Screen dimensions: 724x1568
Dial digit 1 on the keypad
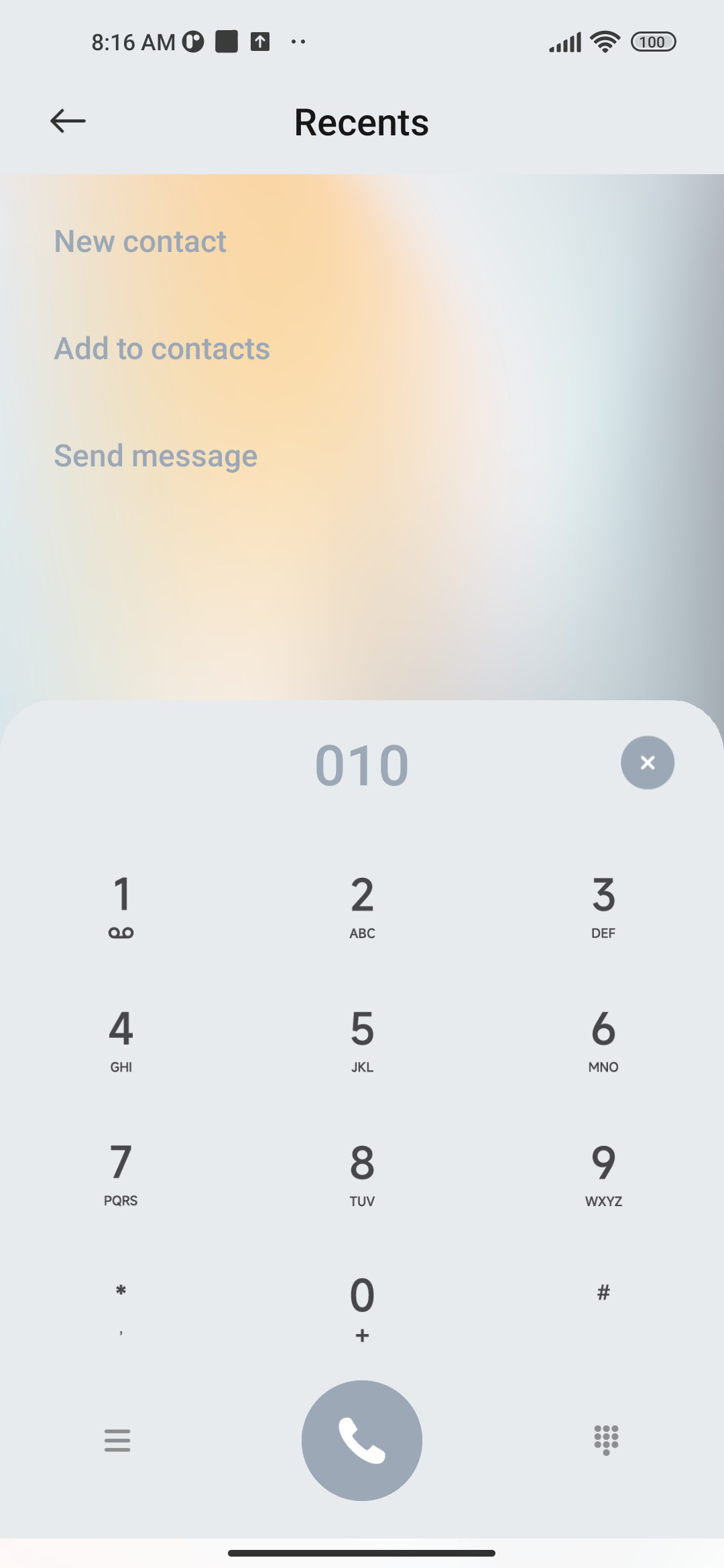[121, 906]
